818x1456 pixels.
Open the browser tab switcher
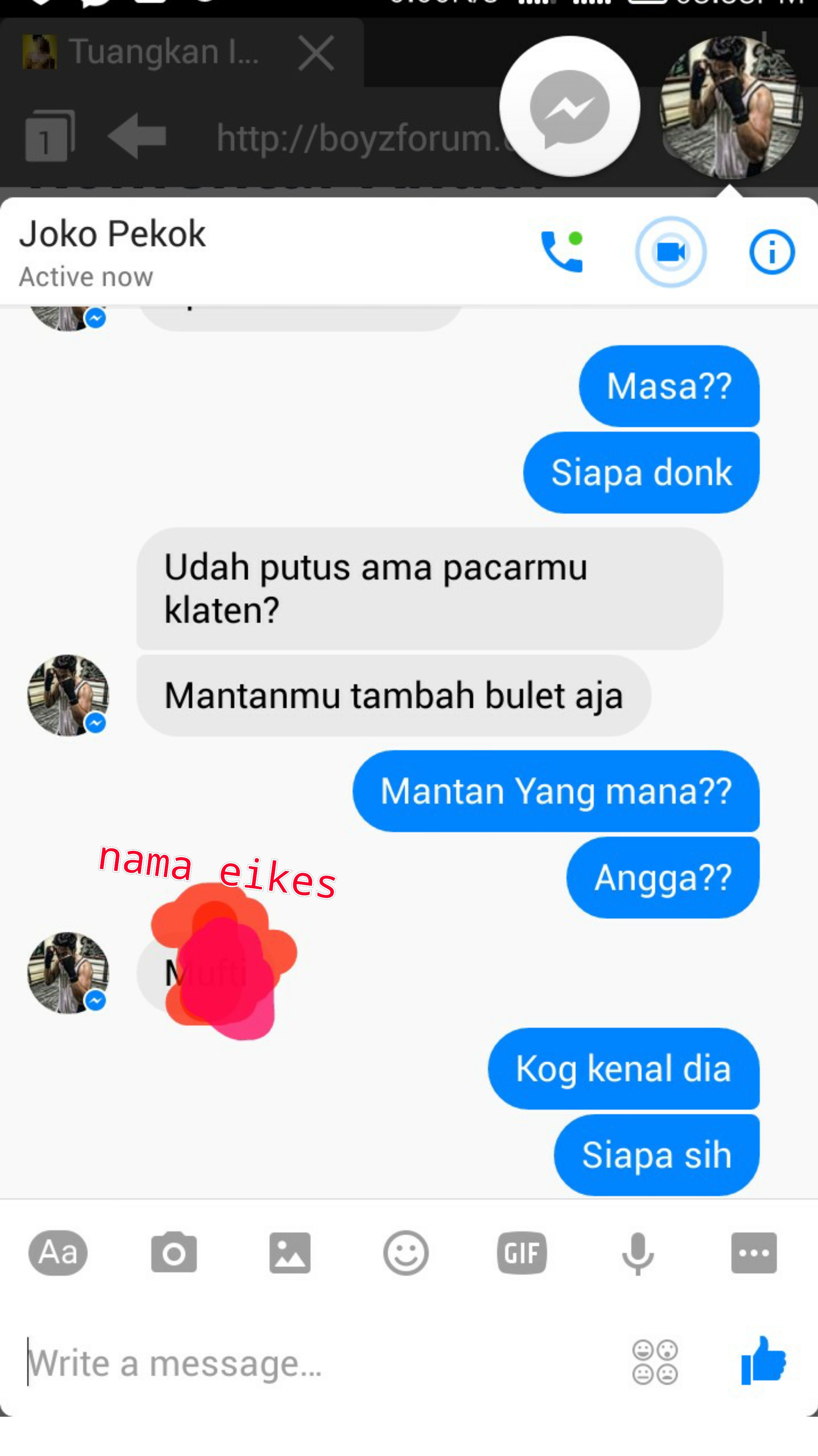(50, 136)
